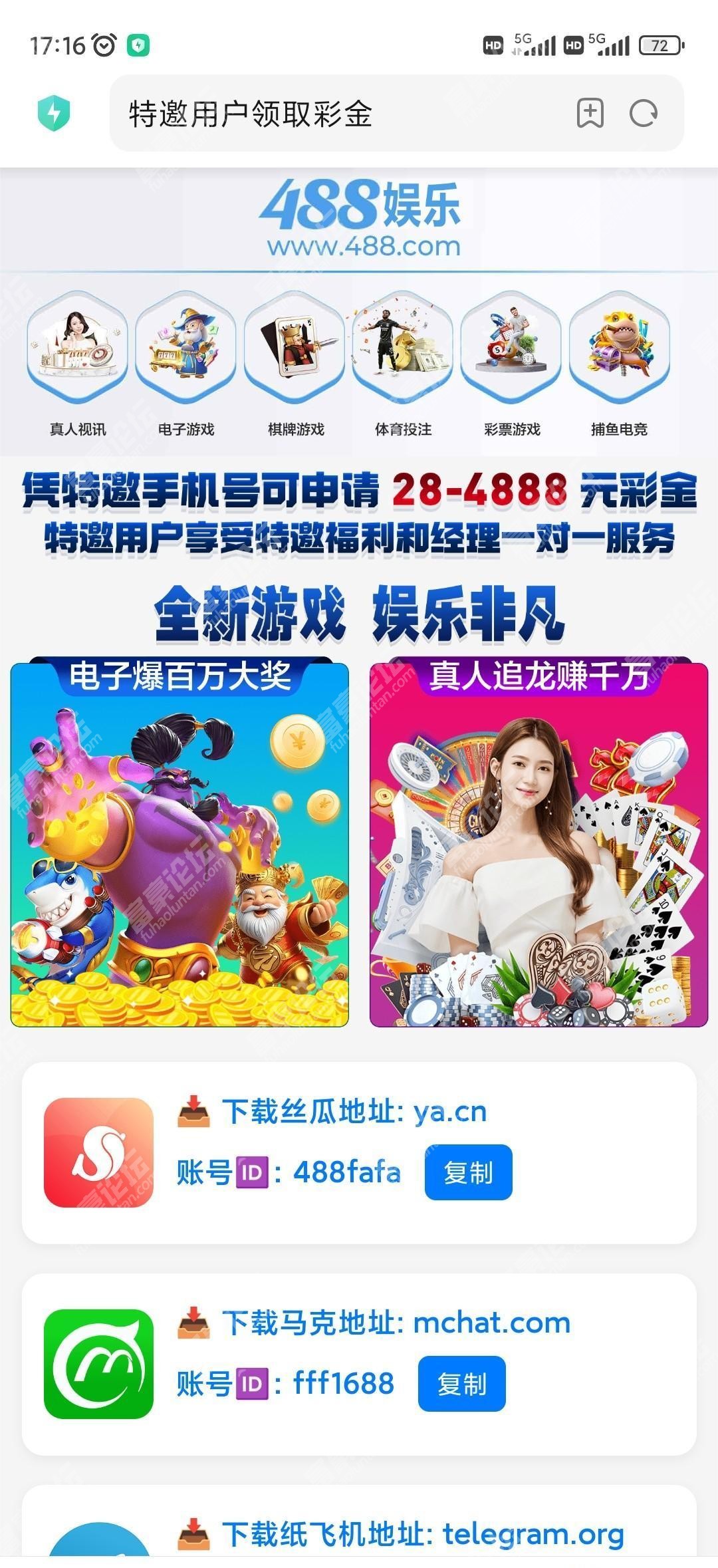Copy the account ID 488fafa
The image size is (718, 1568).
(468, 1172)
